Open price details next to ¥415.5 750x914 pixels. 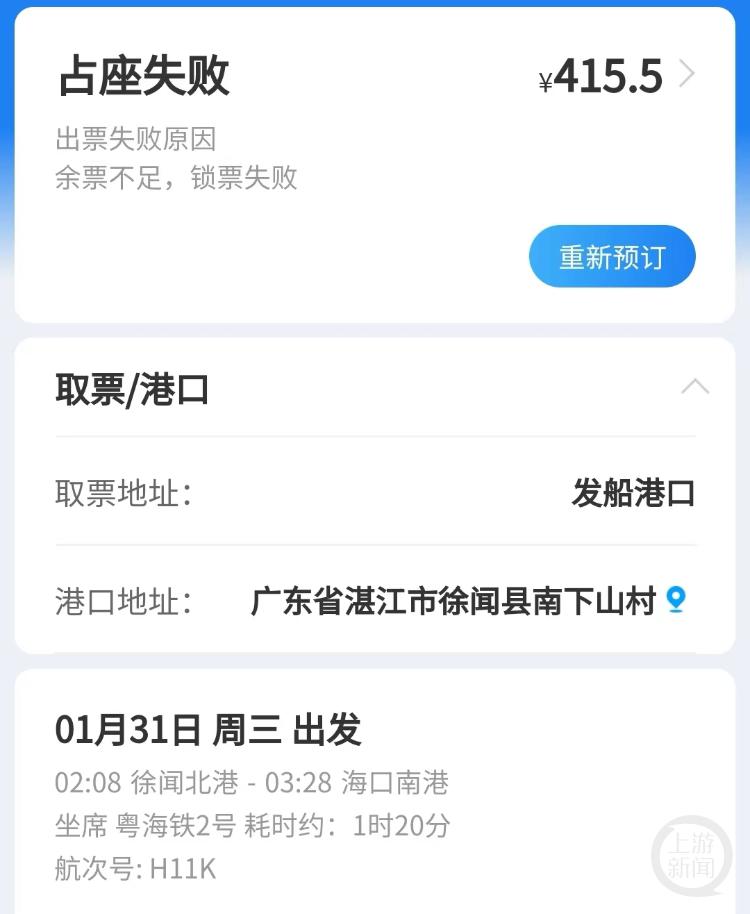pos(686,74)
